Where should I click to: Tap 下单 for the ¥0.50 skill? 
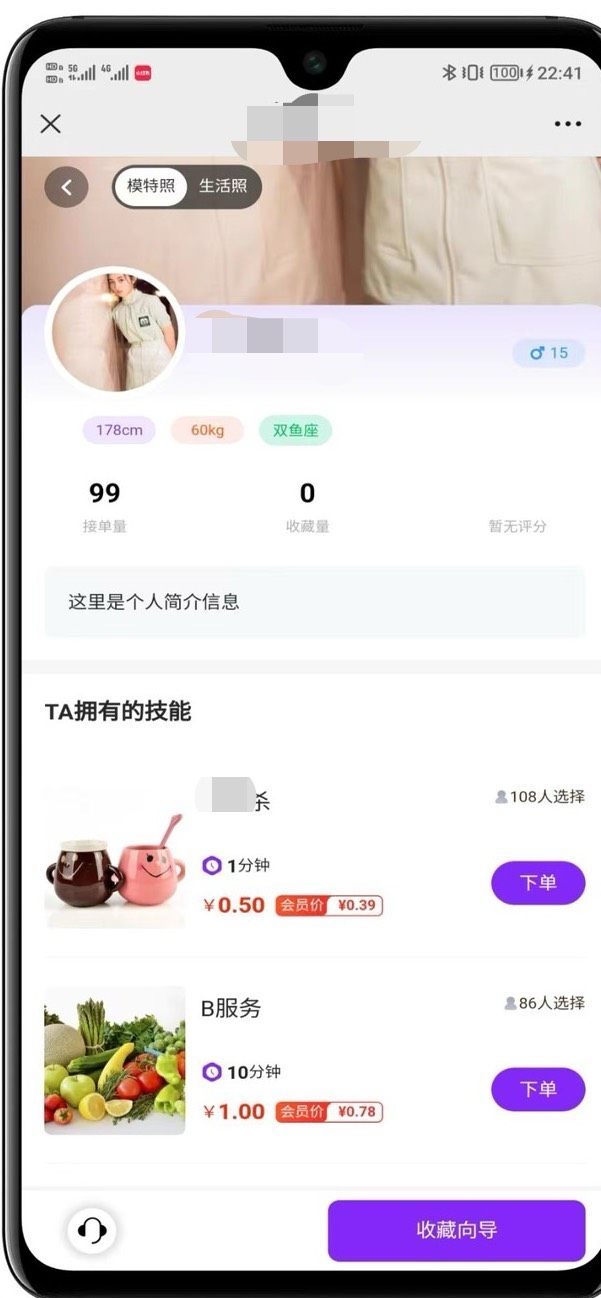point(537,883)
